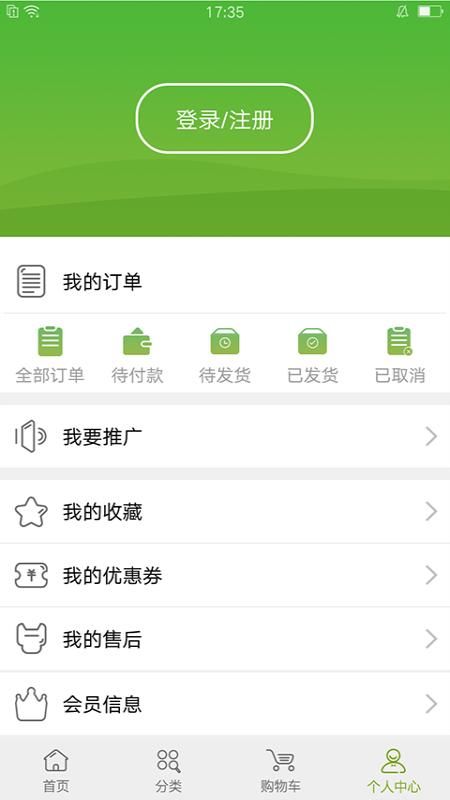Open 我的优惠券
This screenshot has width=450, height=800.
pos(225,576)
